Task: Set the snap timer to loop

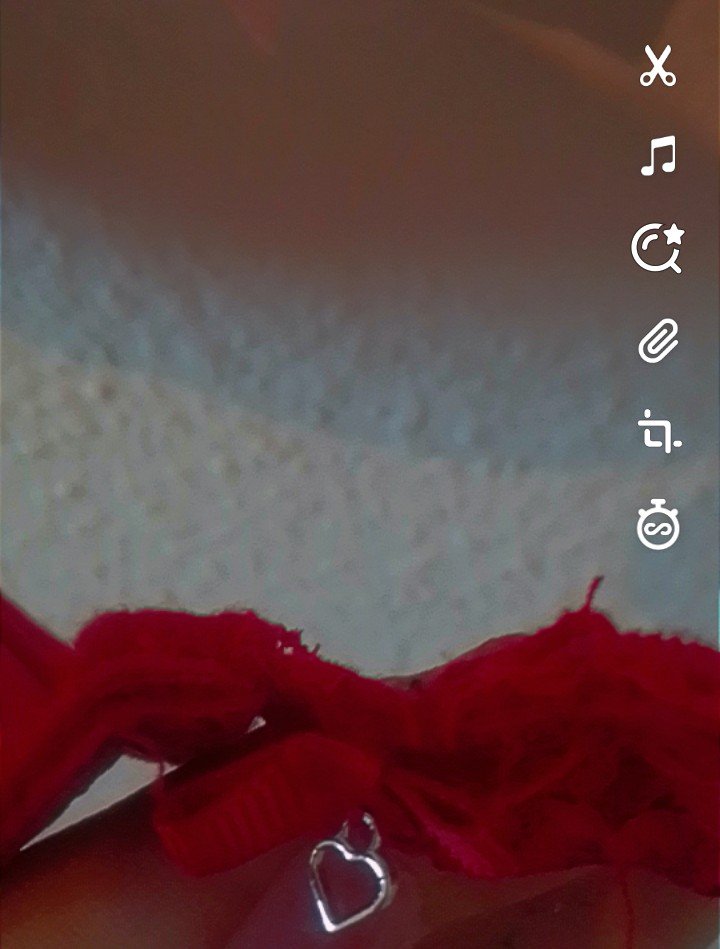Action: [x=658, y=525]
